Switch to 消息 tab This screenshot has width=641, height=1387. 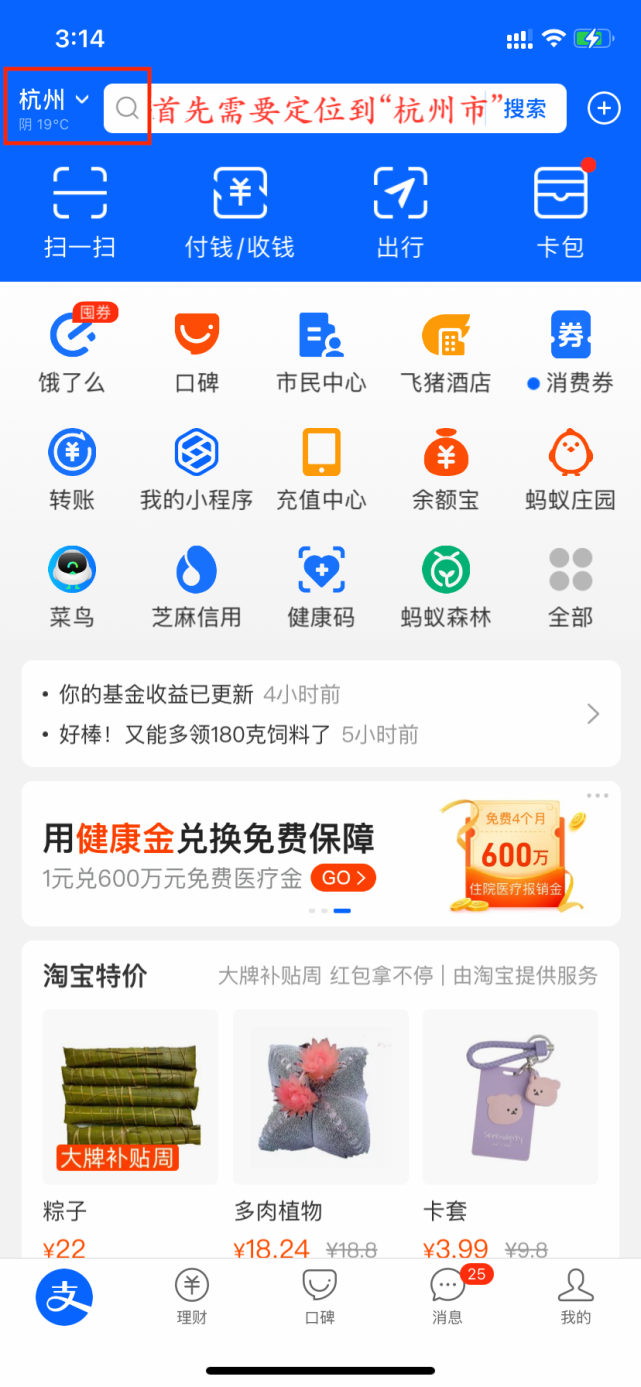tap(448, 1297)
